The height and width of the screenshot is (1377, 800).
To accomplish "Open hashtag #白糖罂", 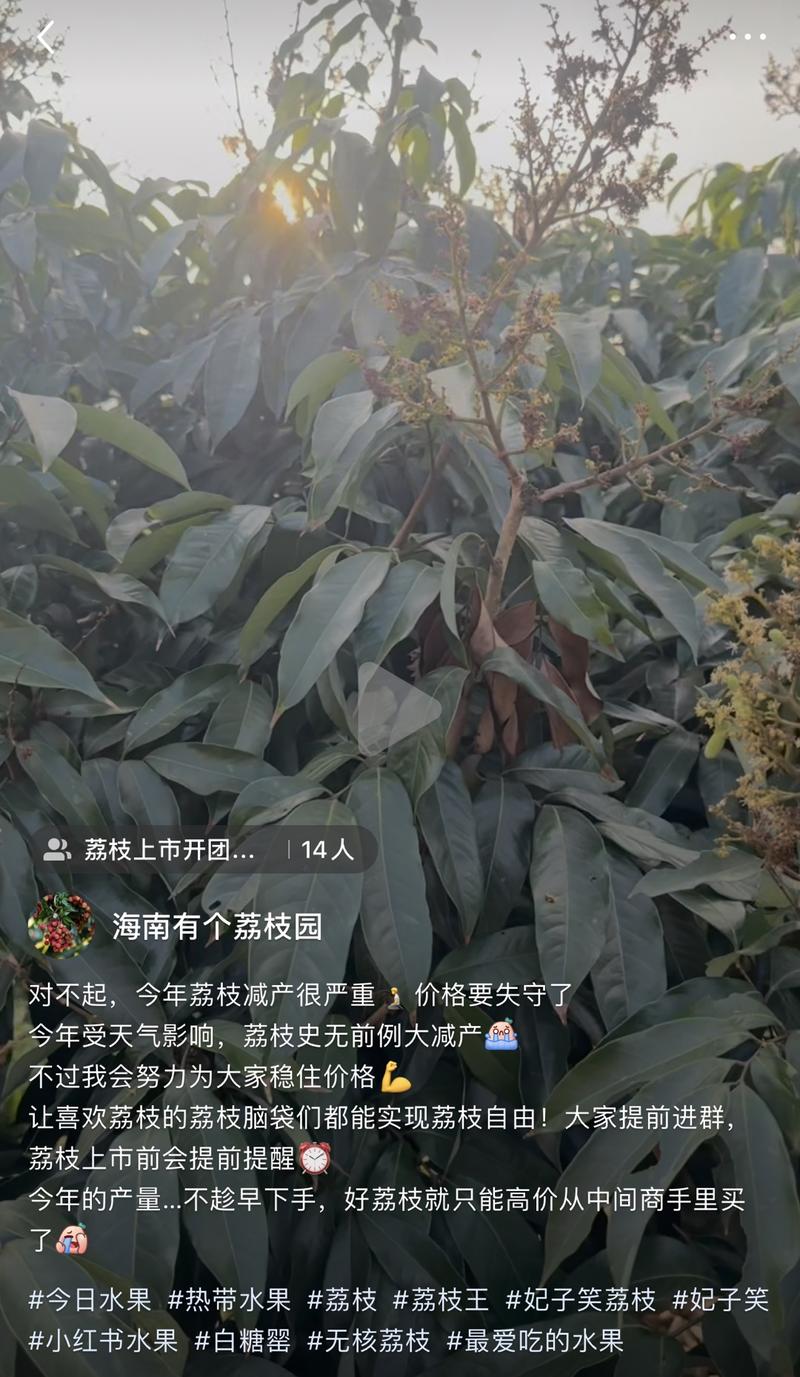I will pyautogui.click(x=242, y=1340).
